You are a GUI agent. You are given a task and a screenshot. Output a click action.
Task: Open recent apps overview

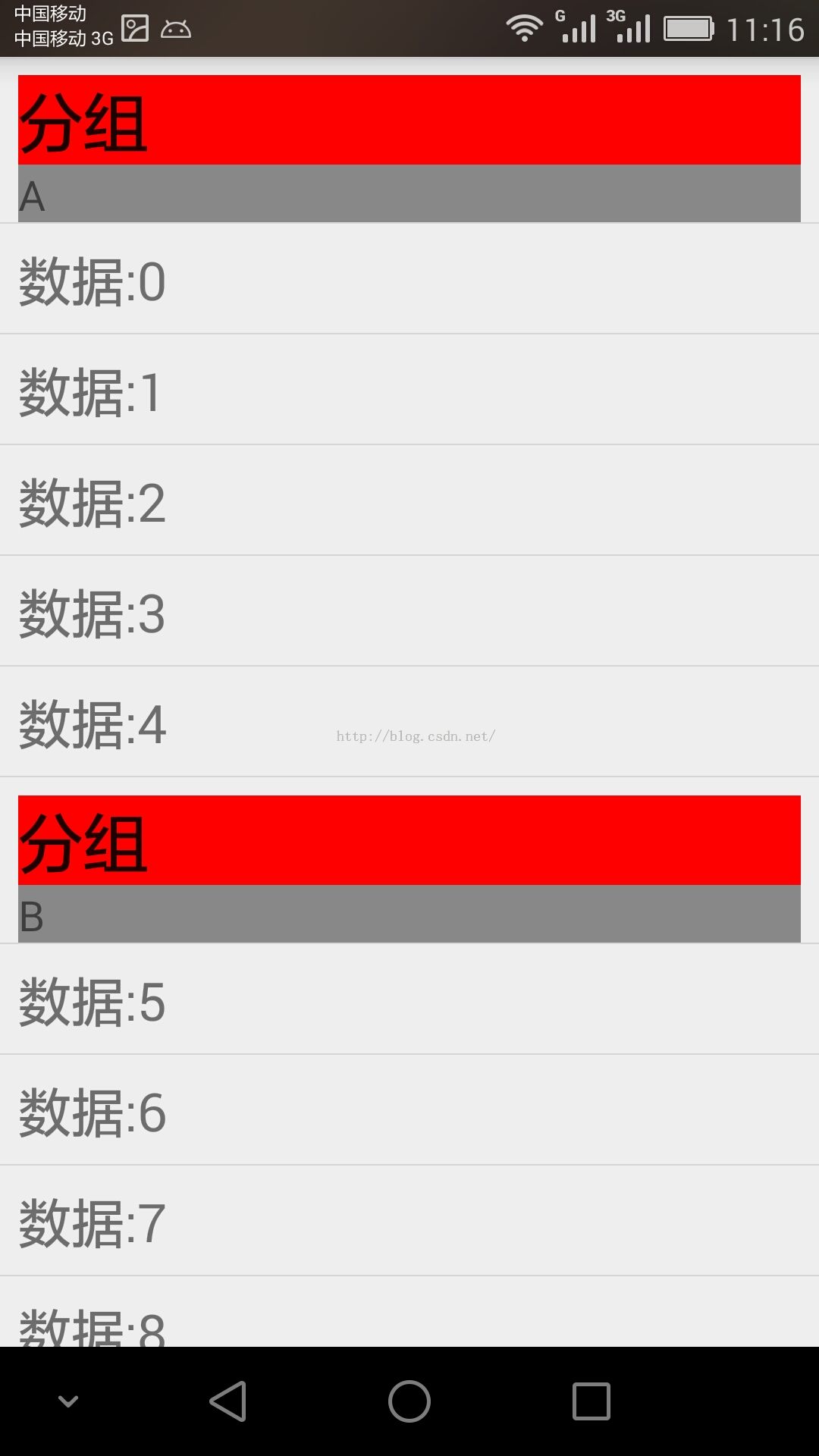tap(591, 1401)
